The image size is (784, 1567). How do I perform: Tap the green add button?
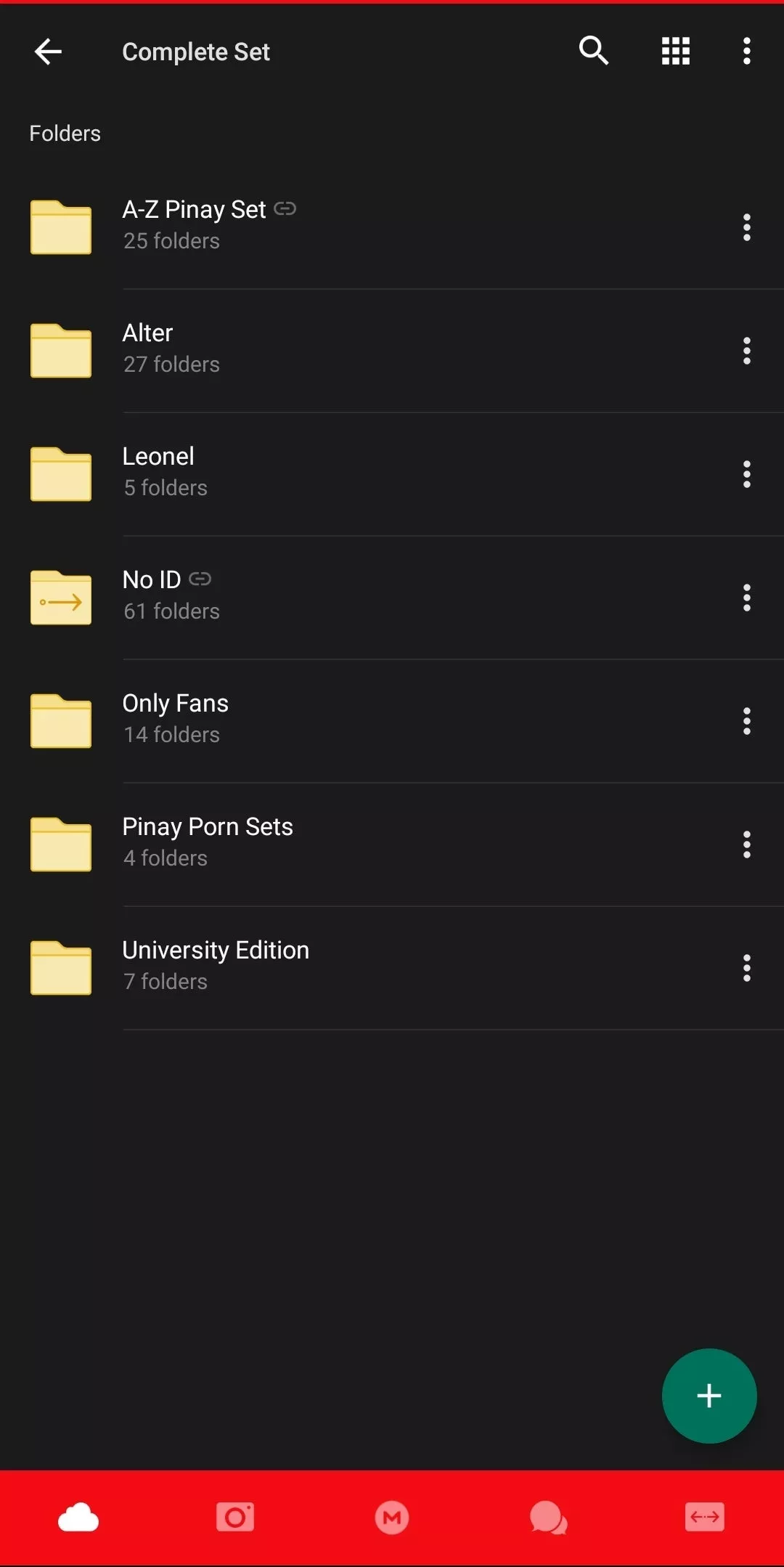[709, 1396]
